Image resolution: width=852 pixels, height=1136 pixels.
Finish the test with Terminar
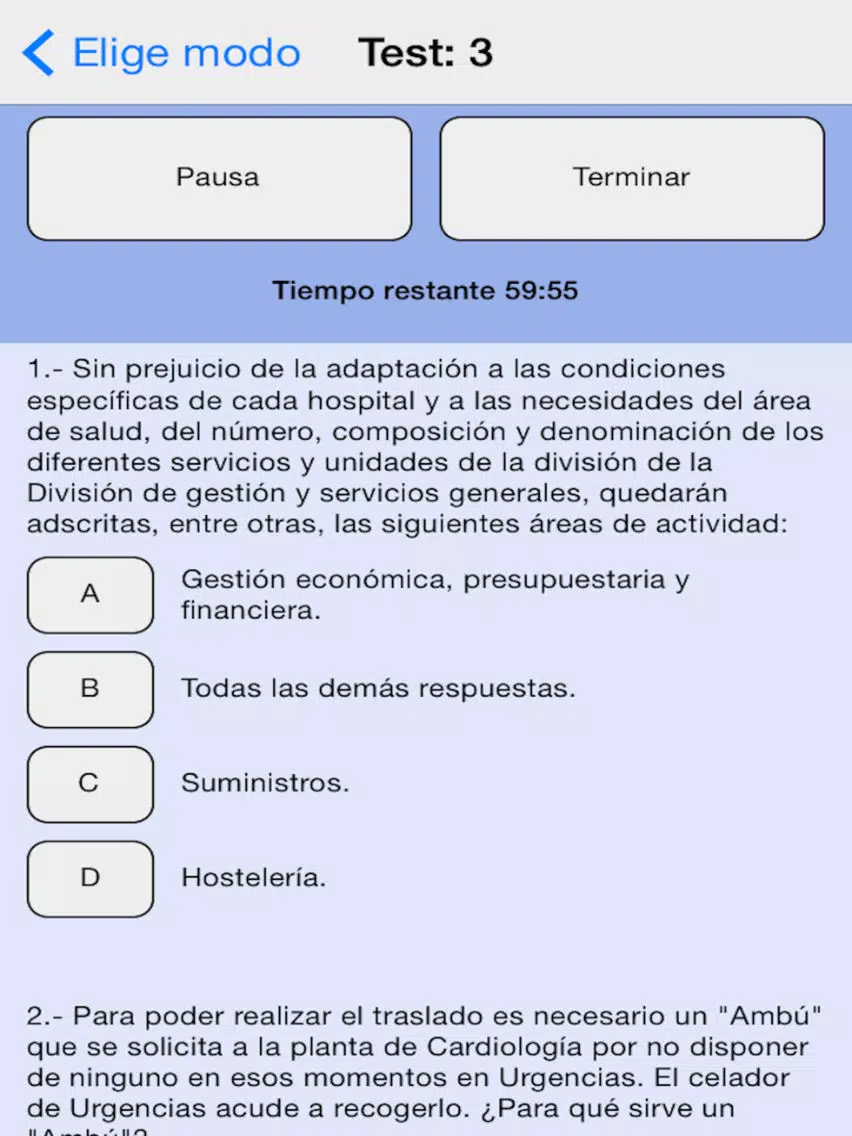632,179
